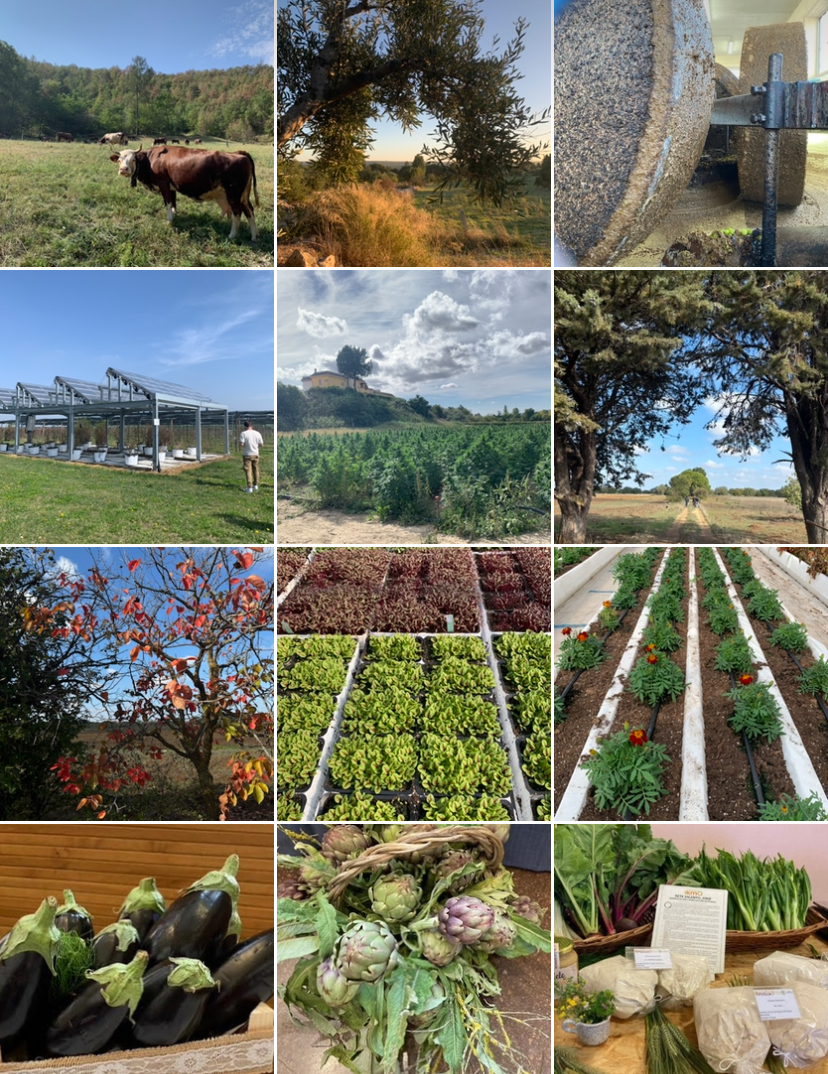View the artichoke basket photo
828x1074 pixels.
coord(413,948)
